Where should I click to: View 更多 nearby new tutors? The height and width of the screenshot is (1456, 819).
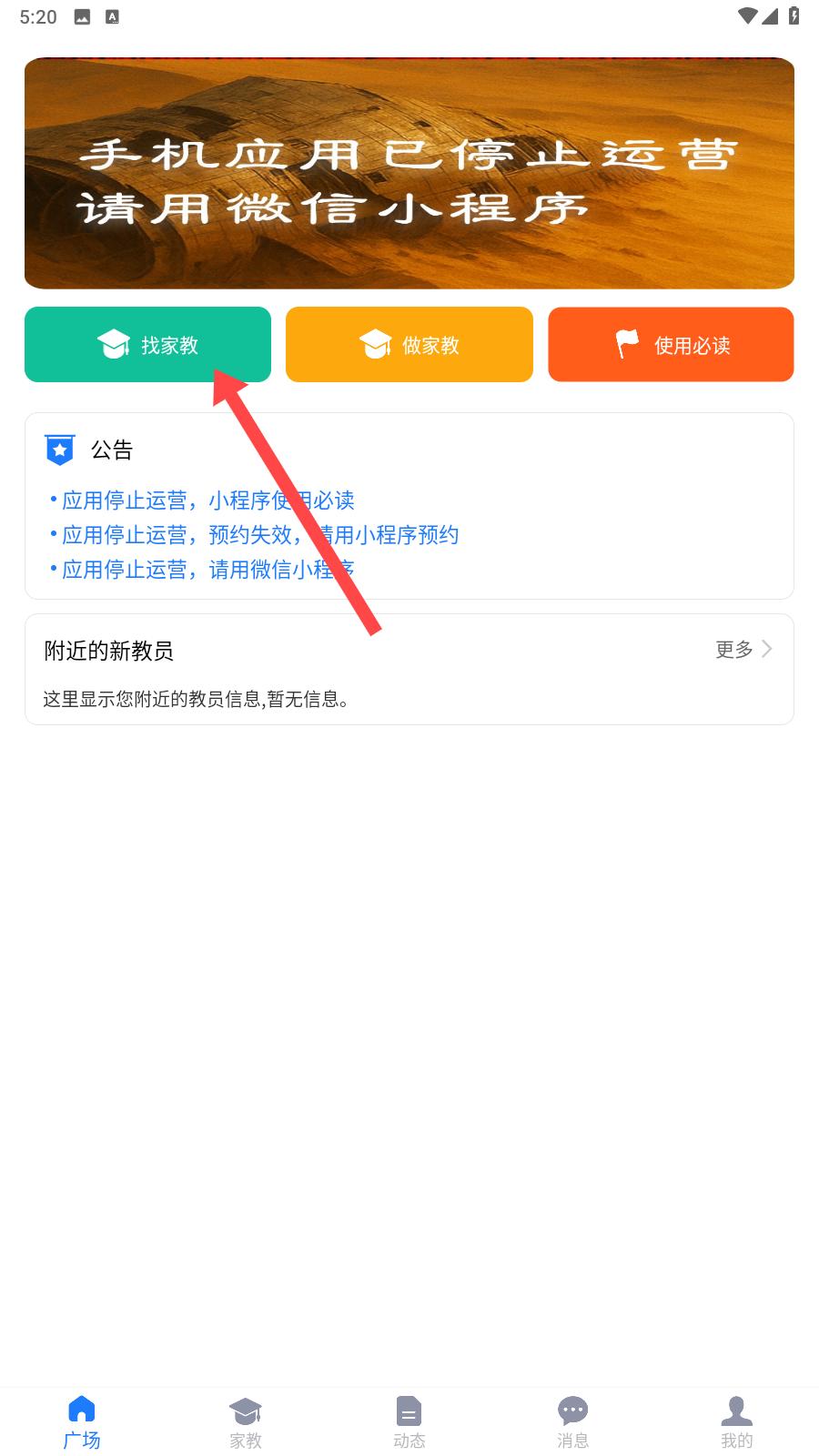[743, 649]
